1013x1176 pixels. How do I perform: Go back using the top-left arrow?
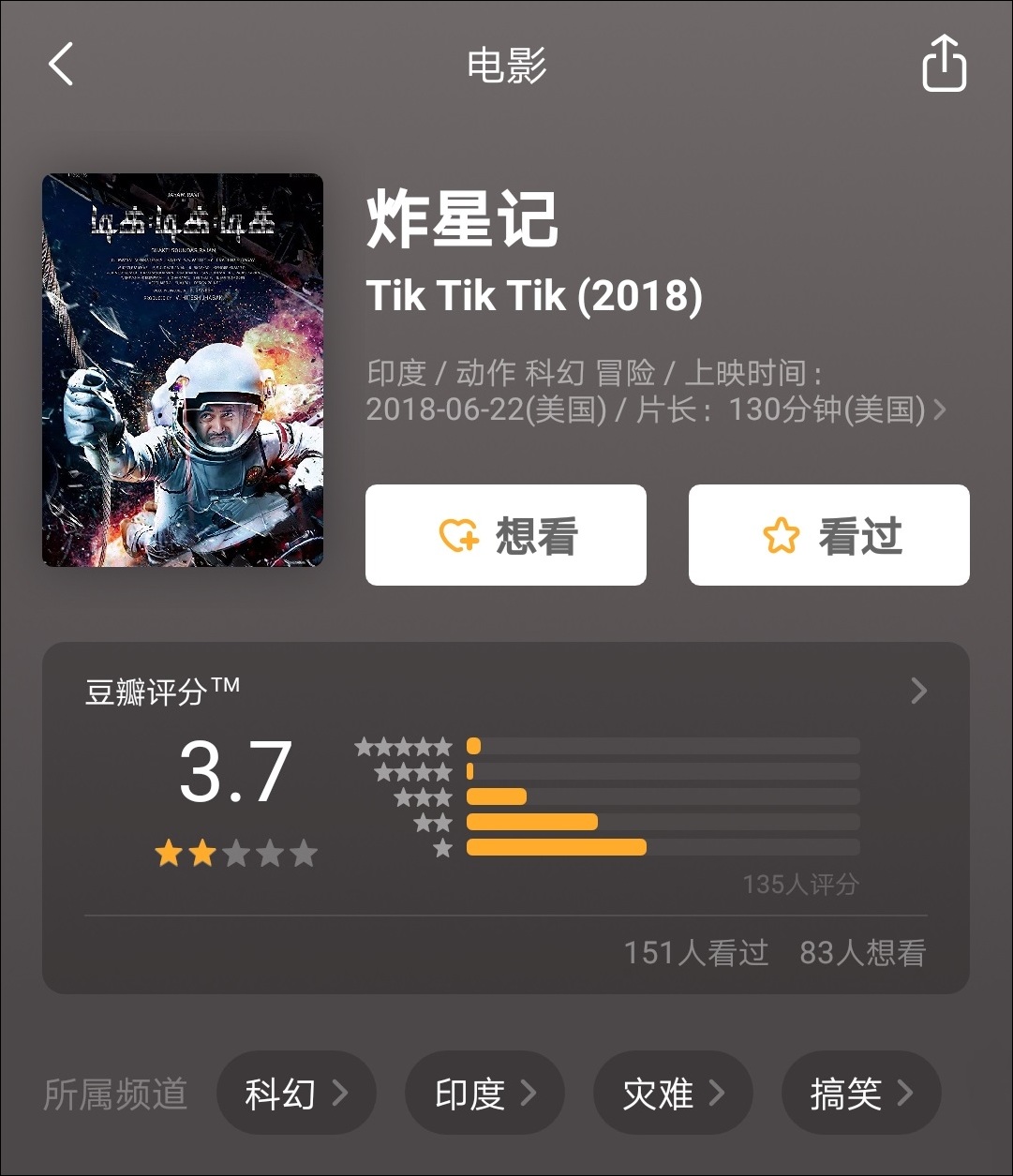pos(61,65)
